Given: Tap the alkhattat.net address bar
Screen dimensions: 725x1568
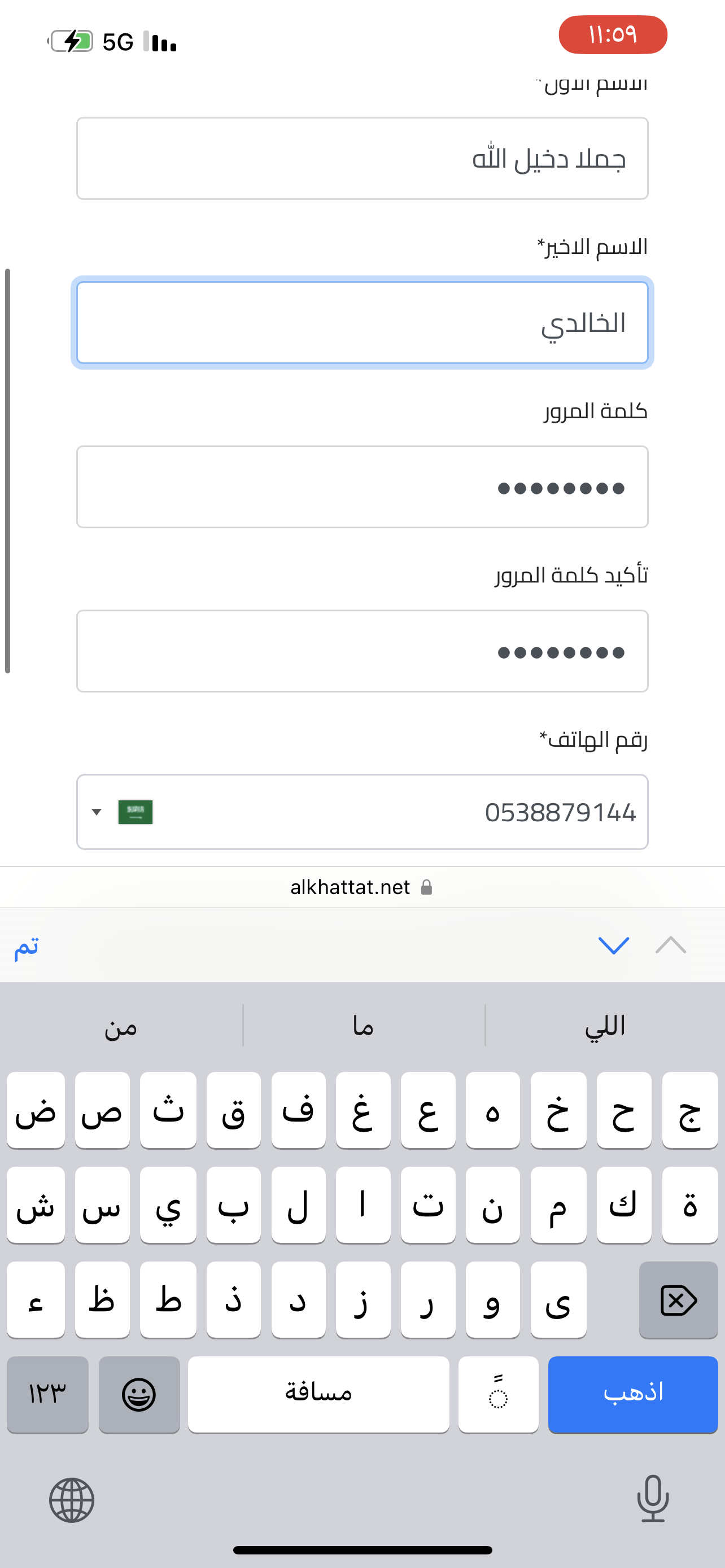Looking at the screenshot, I should pyautogui.click(x=362, y=887).
